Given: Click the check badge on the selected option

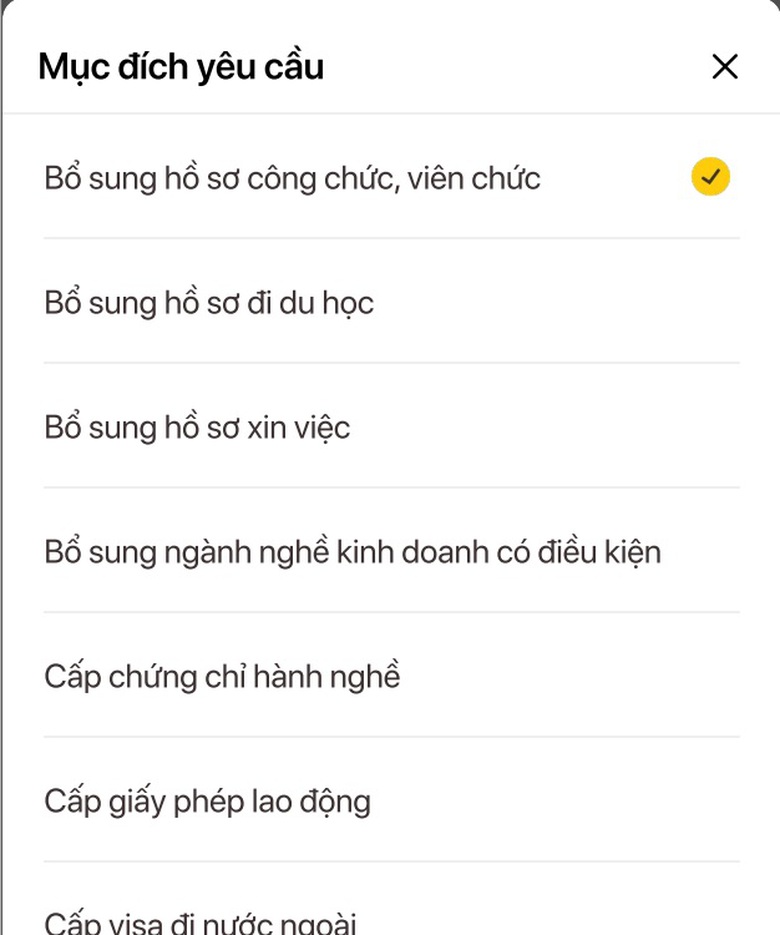Looking at the screenshot, I should click(x=710, y=178).
